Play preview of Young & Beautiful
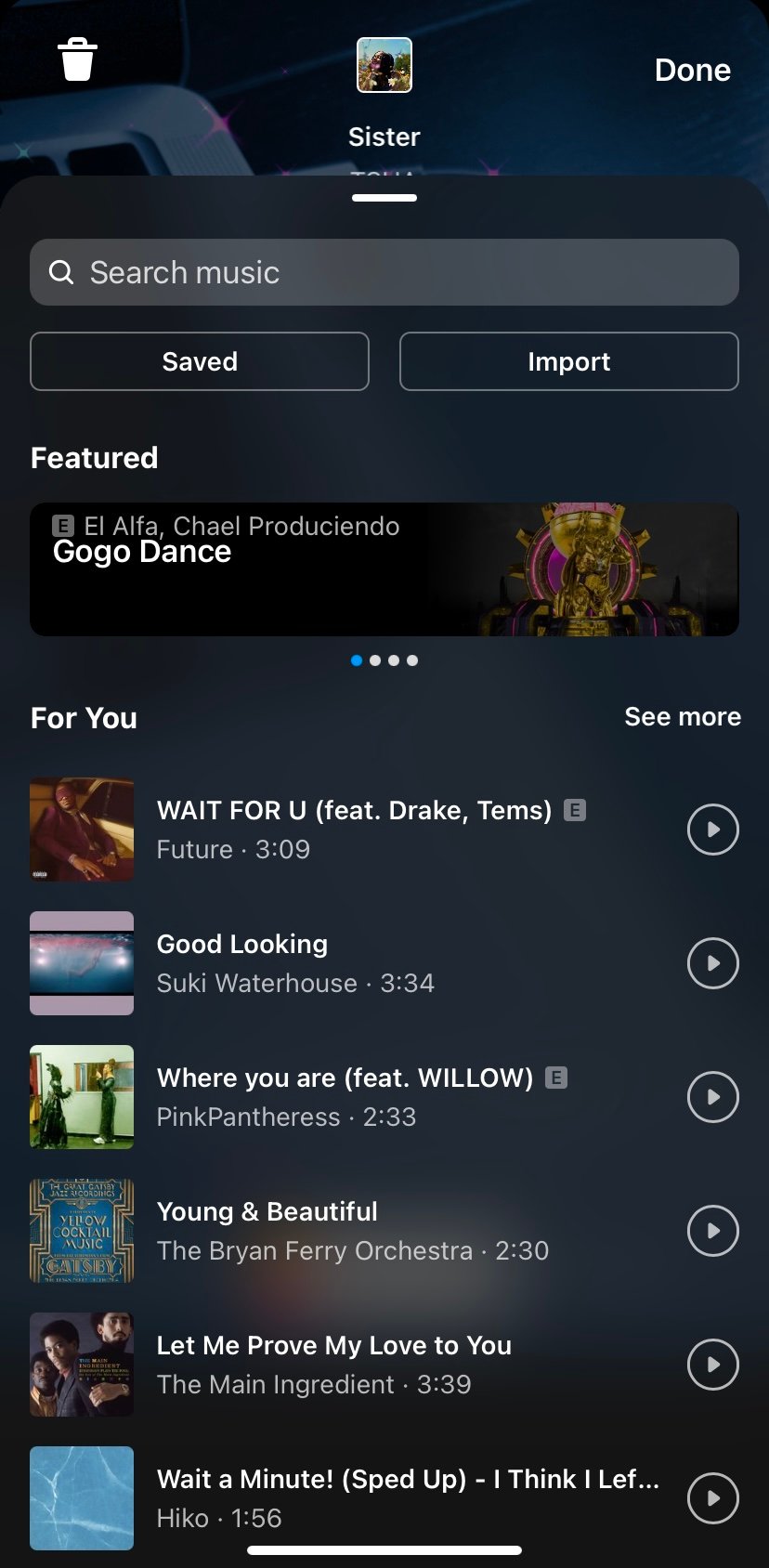Screen dimensions: 769x1568 click(x=712, y=1231)
